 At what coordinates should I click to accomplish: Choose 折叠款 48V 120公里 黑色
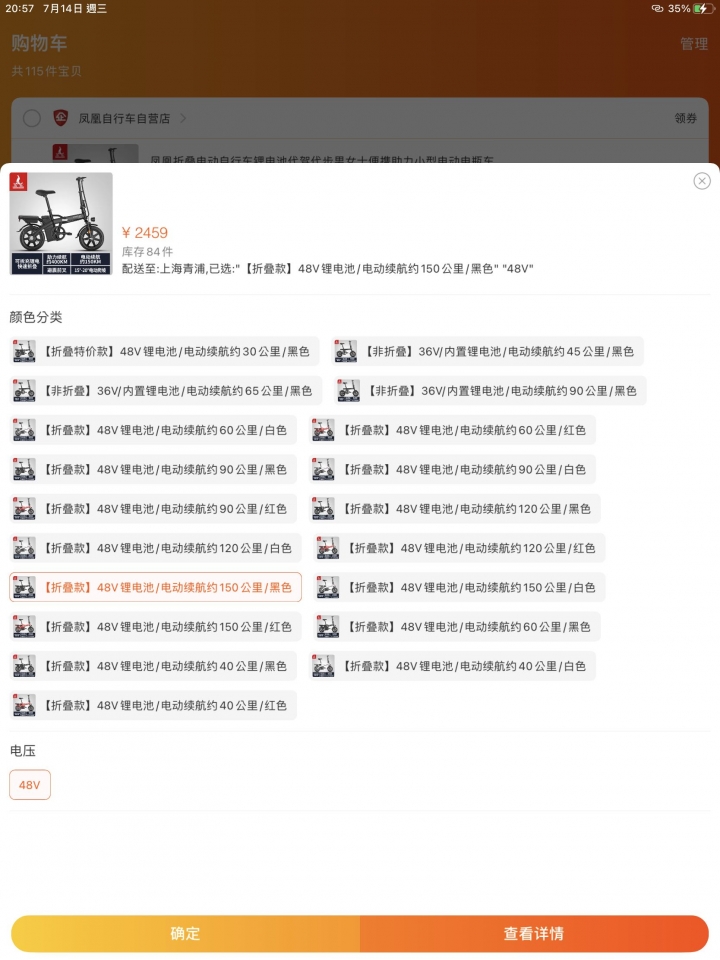(x=455, y=509)
